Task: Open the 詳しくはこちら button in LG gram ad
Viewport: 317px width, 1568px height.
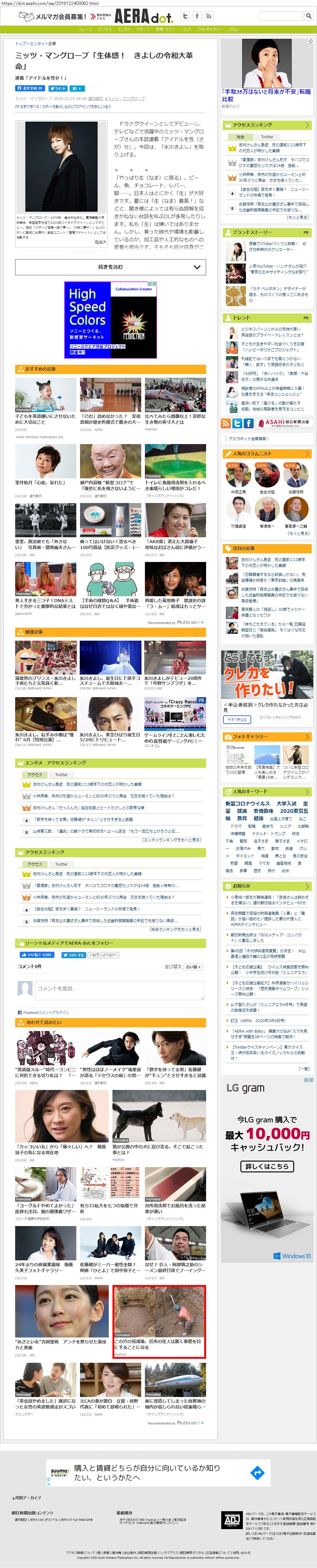Action: pyautogui.click(x=267, y=1166)
